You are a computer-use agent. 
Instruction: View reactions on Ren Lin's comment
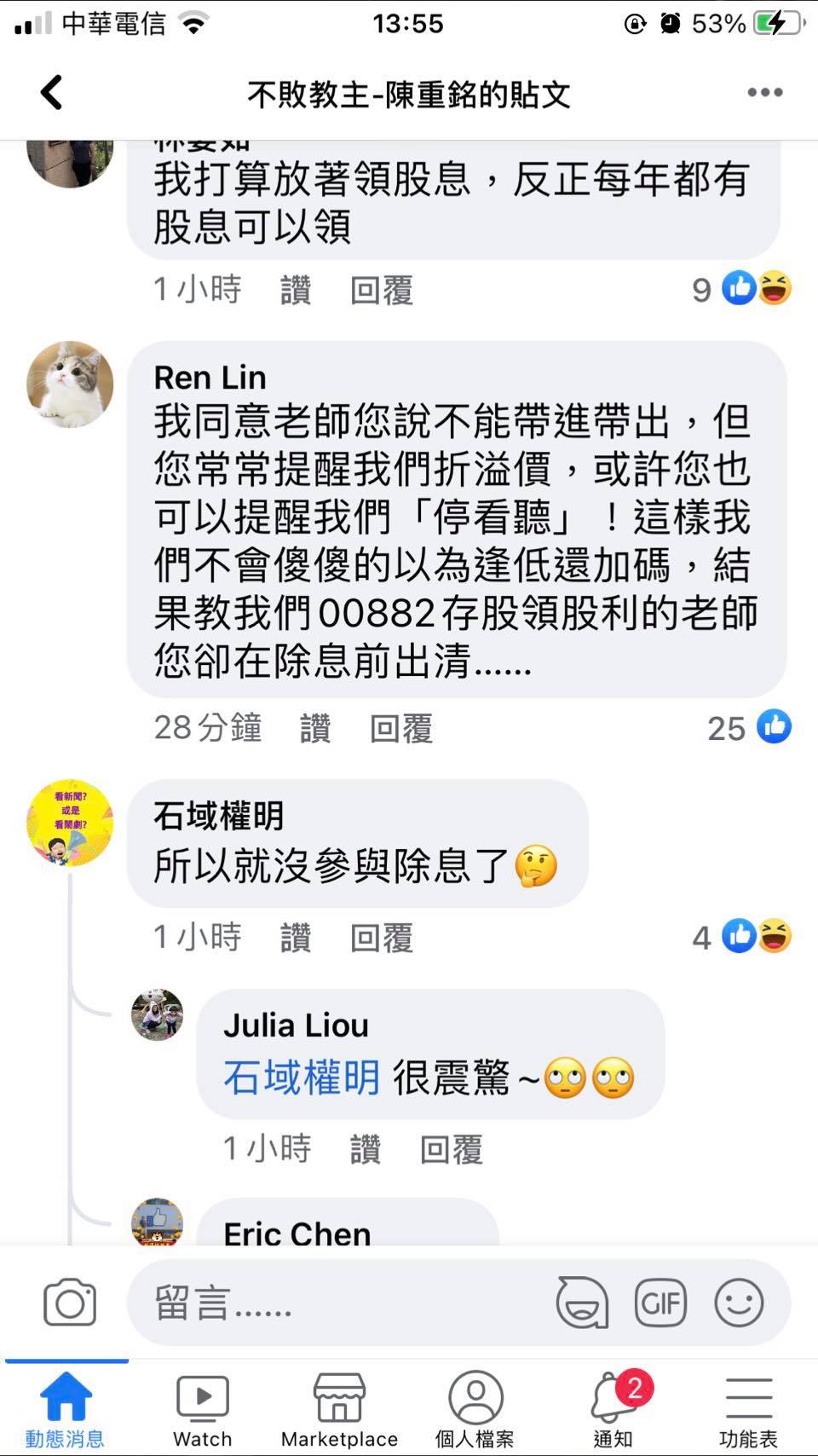750,728
